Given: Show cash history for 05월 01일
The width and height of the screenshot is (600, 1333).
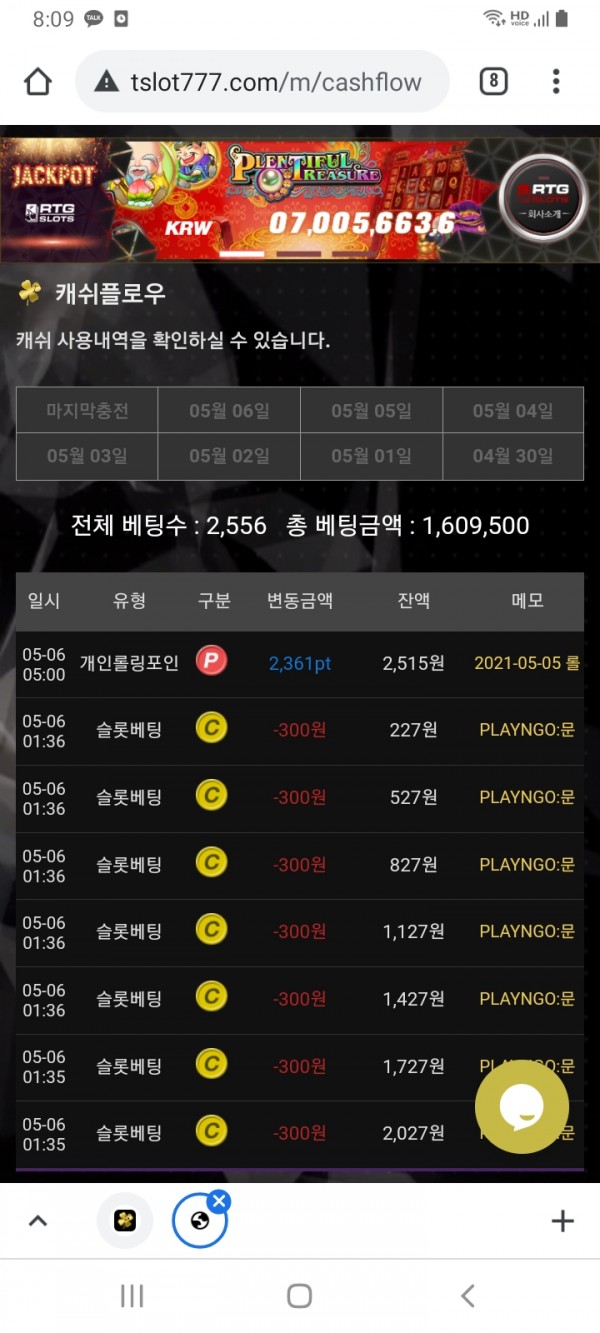Looking at the screenshot, I should coord(371,456).
